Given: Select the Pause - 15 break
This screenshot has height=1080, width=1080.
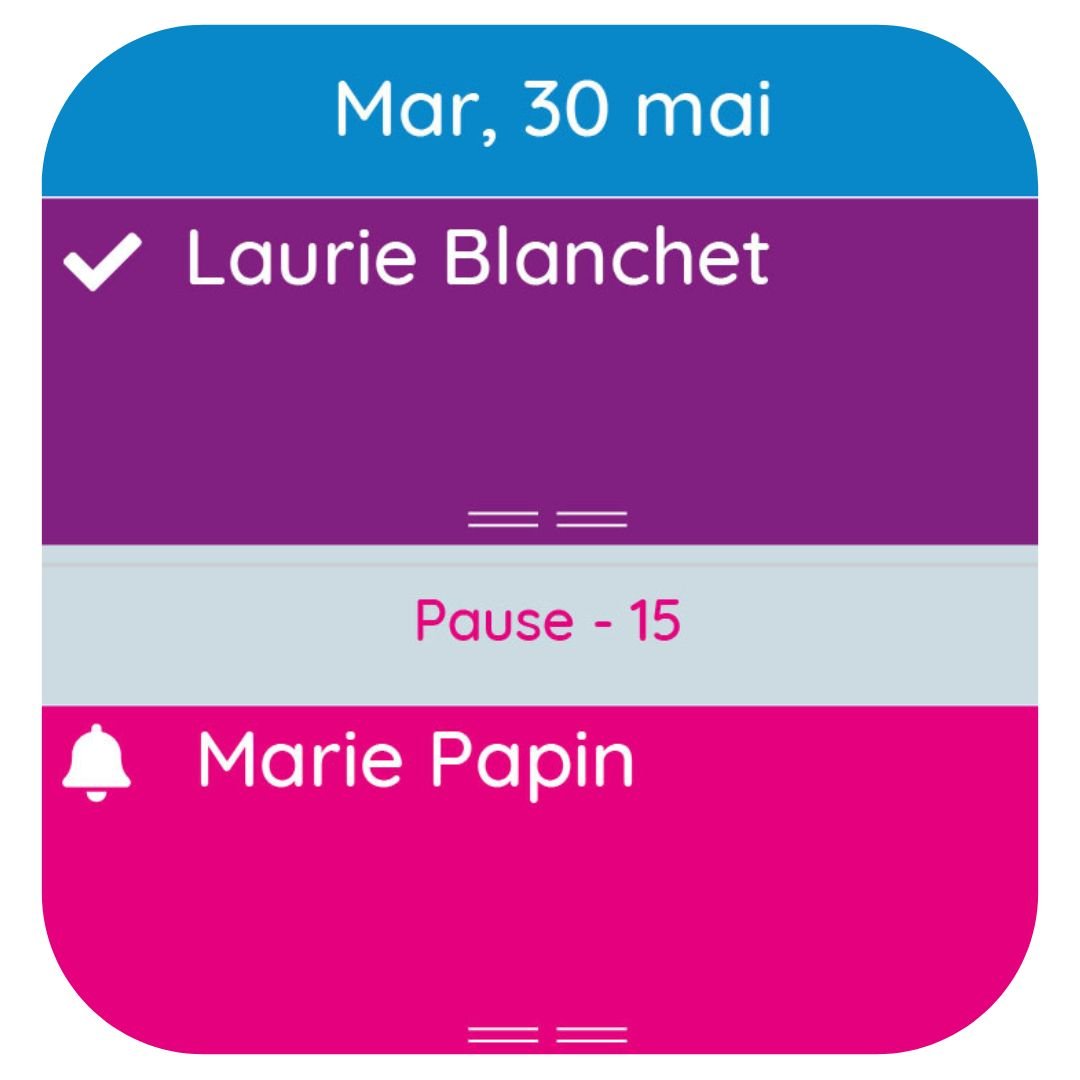Looking at the screenshot, I should point(547,622).
